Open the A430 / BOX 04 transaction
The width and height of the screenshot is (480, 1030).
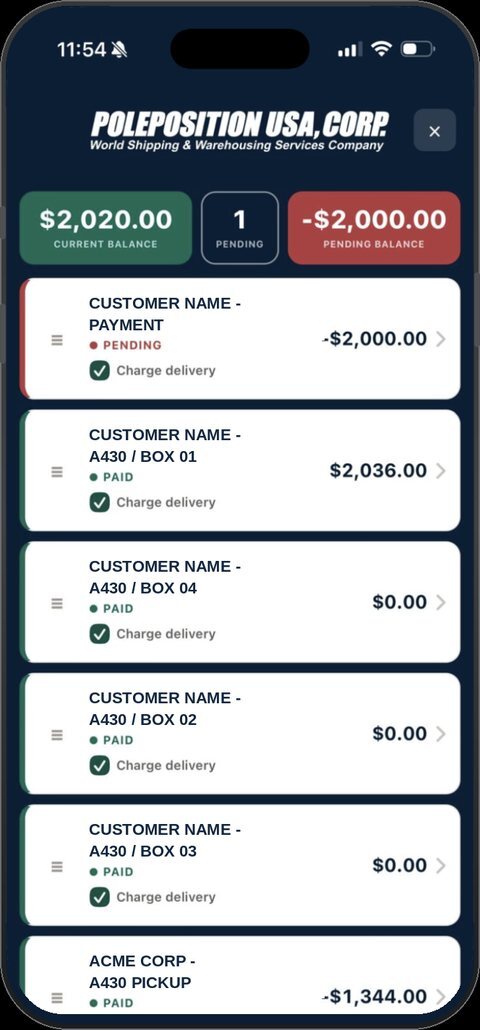(240, 602)
